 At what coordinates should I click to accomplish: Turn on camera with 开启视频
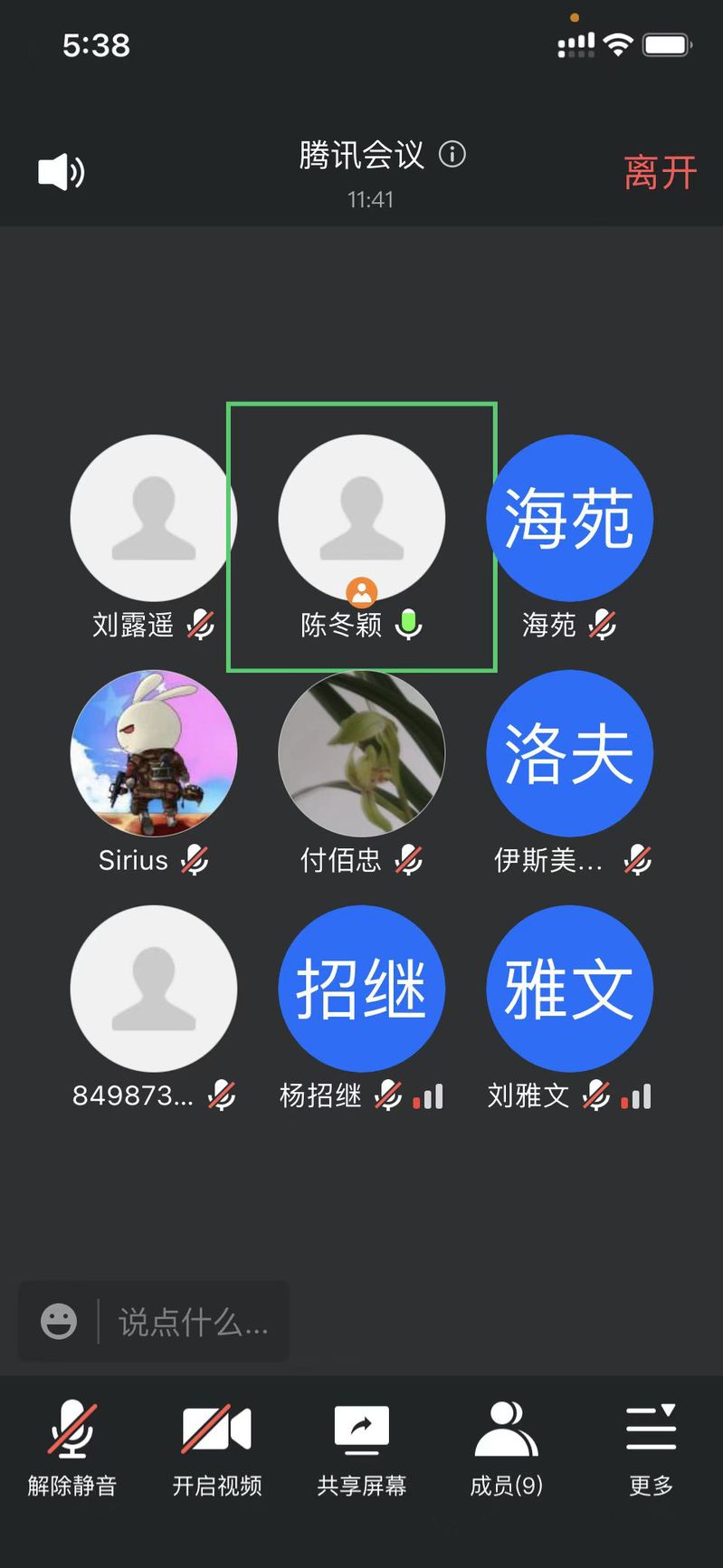click(217, 1447)
